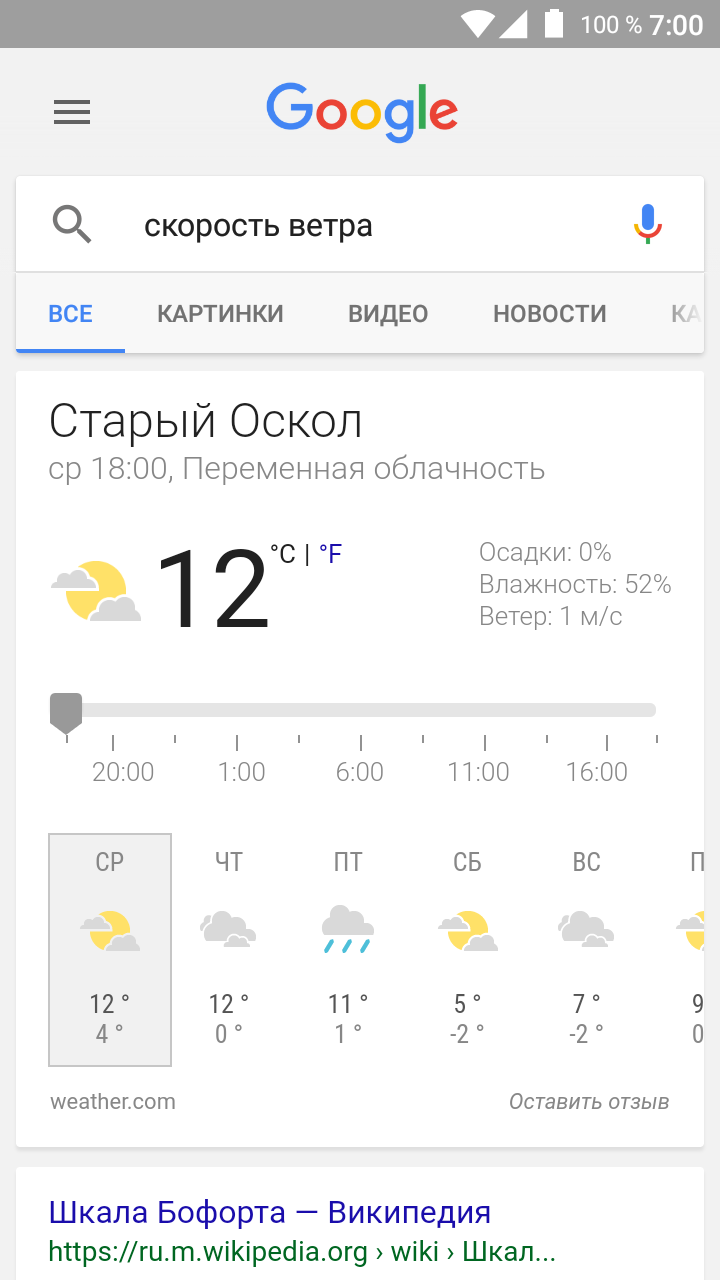This screenshot has width=720, height=1280.
Task: Select the Все tab
Action: (x=70, y=313)
